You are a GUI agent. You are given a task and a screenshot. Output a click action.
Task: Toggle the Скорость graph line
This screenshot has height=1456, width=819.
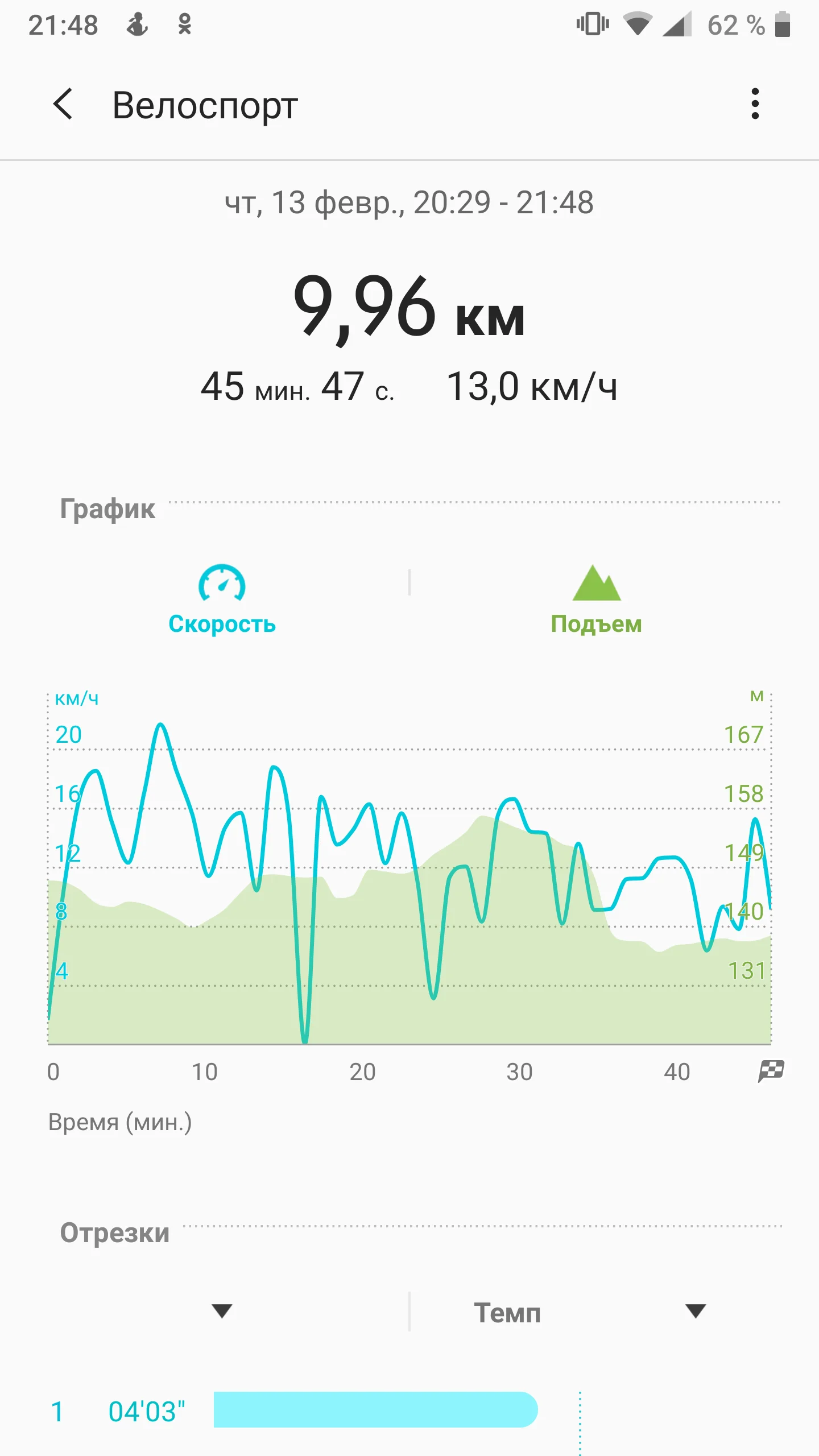point(222,600)
